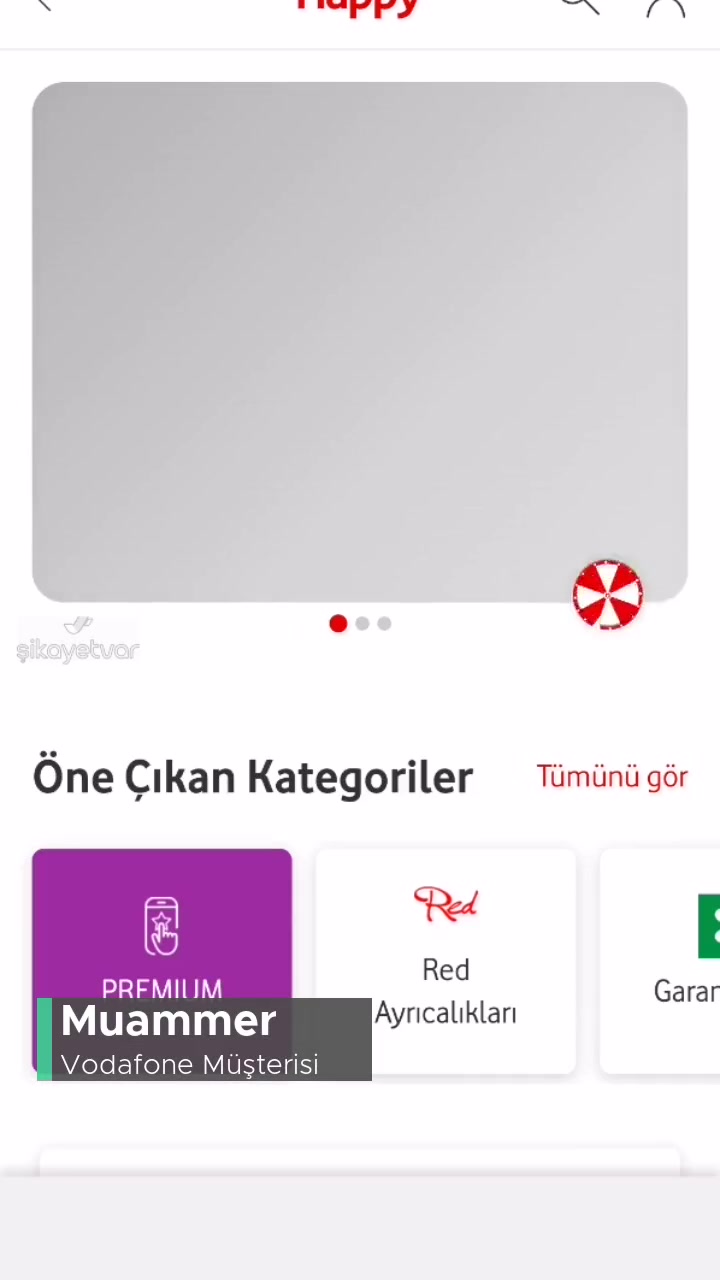Select the Red logo icon
This screenshot has width=720, height=1280.
coord(445,903)
